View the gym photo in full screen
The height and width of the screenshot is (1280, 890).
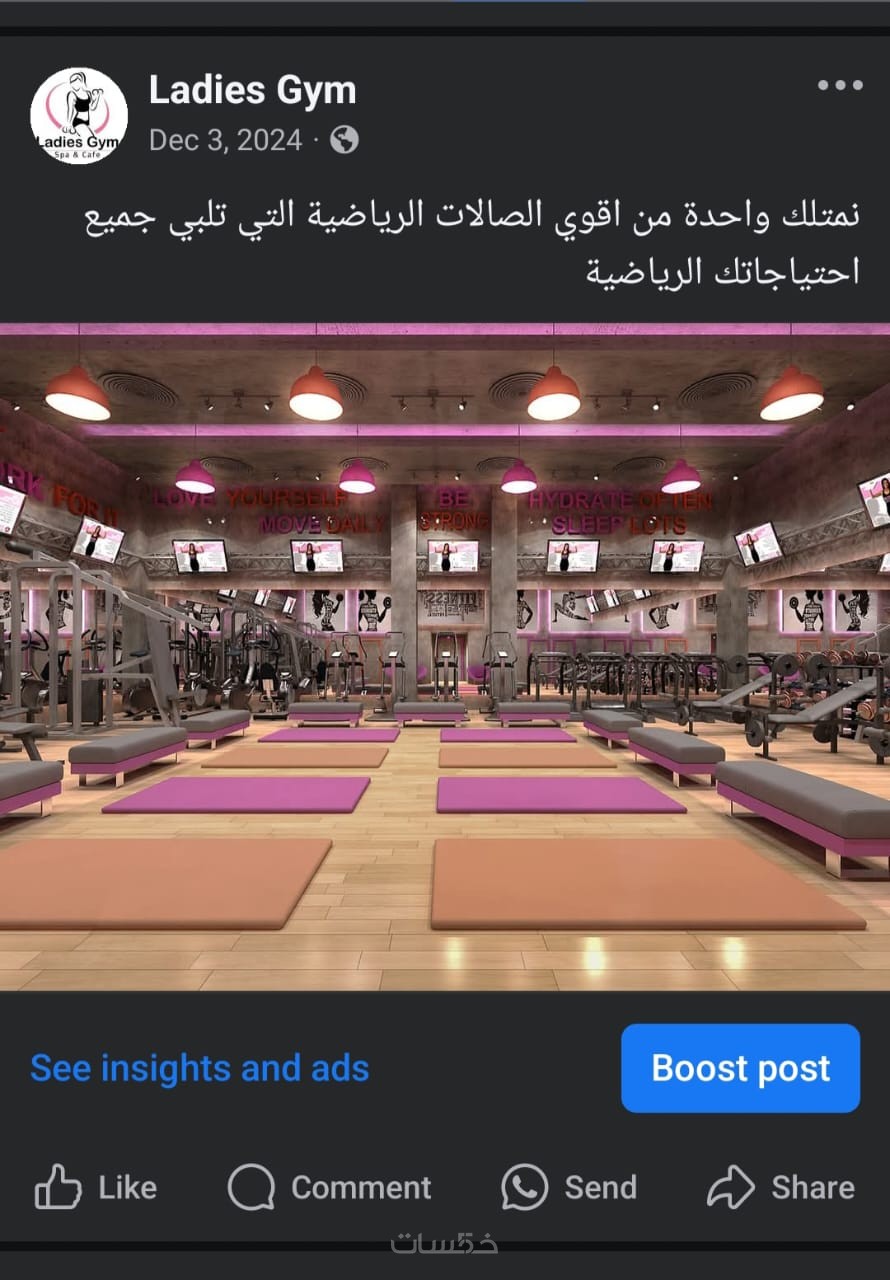coord(445,656)
